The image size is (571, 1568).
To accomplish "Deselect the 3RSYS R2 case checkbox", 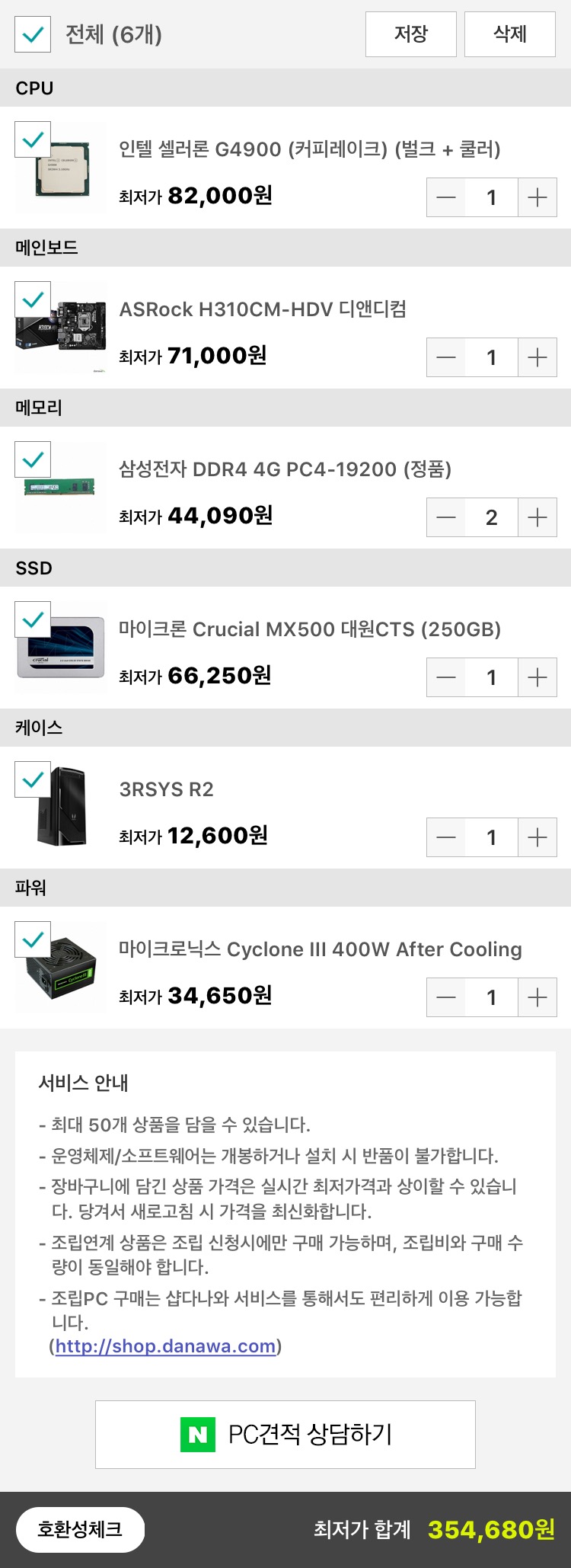I will point(33,779).
